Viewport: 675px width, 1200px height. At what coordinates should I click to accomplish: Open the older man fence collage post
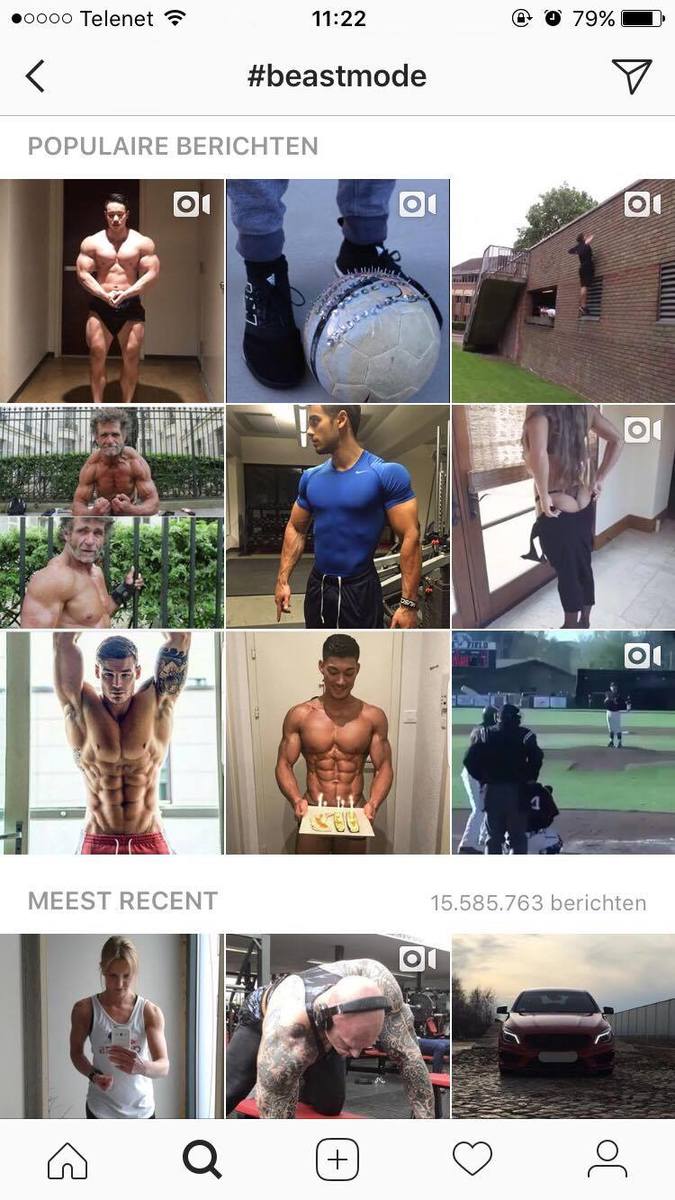click(112, 516)
